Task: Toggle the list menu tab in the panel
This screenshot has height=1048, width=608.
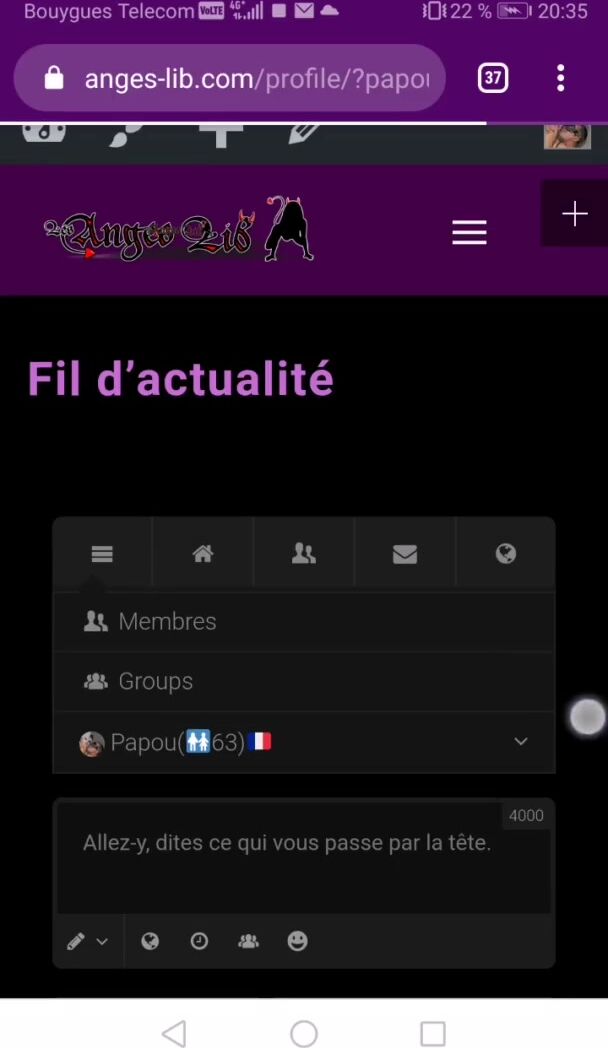Action: [102, 554]
